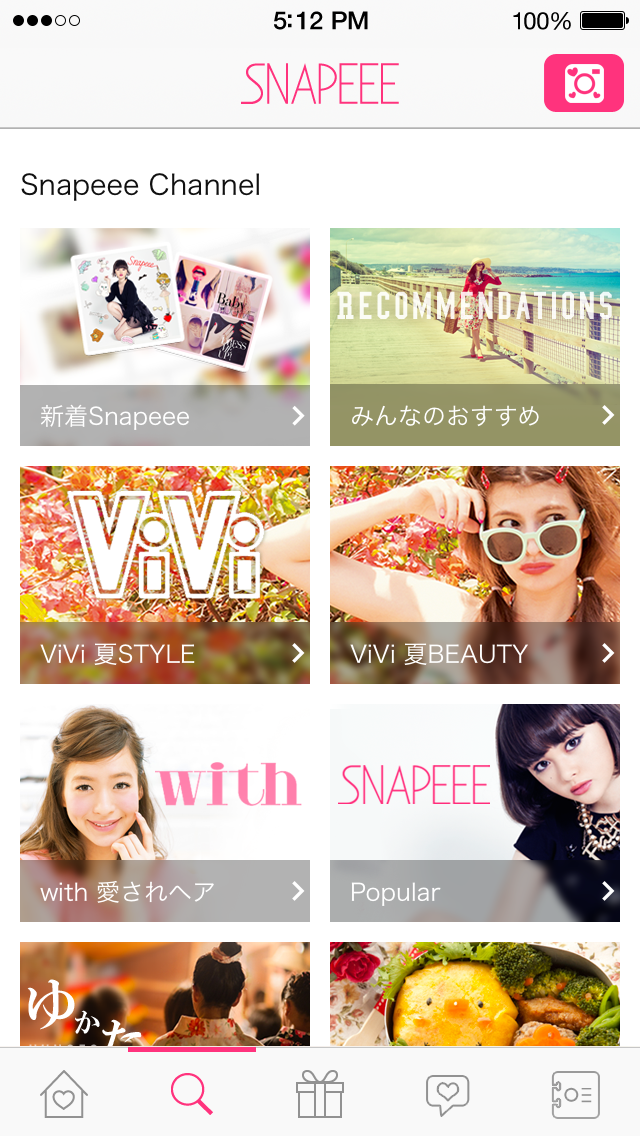The width and height of the screenshot is (640, 1136).
Task: Open the heart speech bubble tab
Action: [x=447, y=1095]
